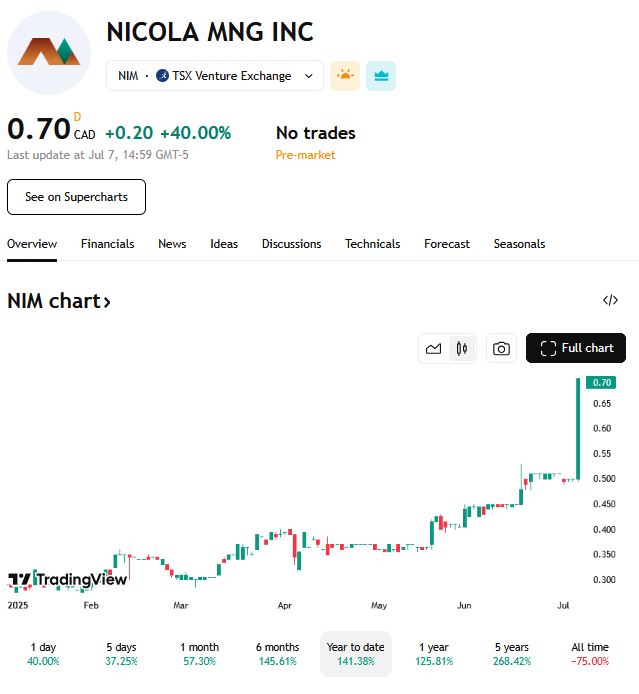Tap the embed code icon
Viewport: 639px width, 694px height.
click(610, 300)
